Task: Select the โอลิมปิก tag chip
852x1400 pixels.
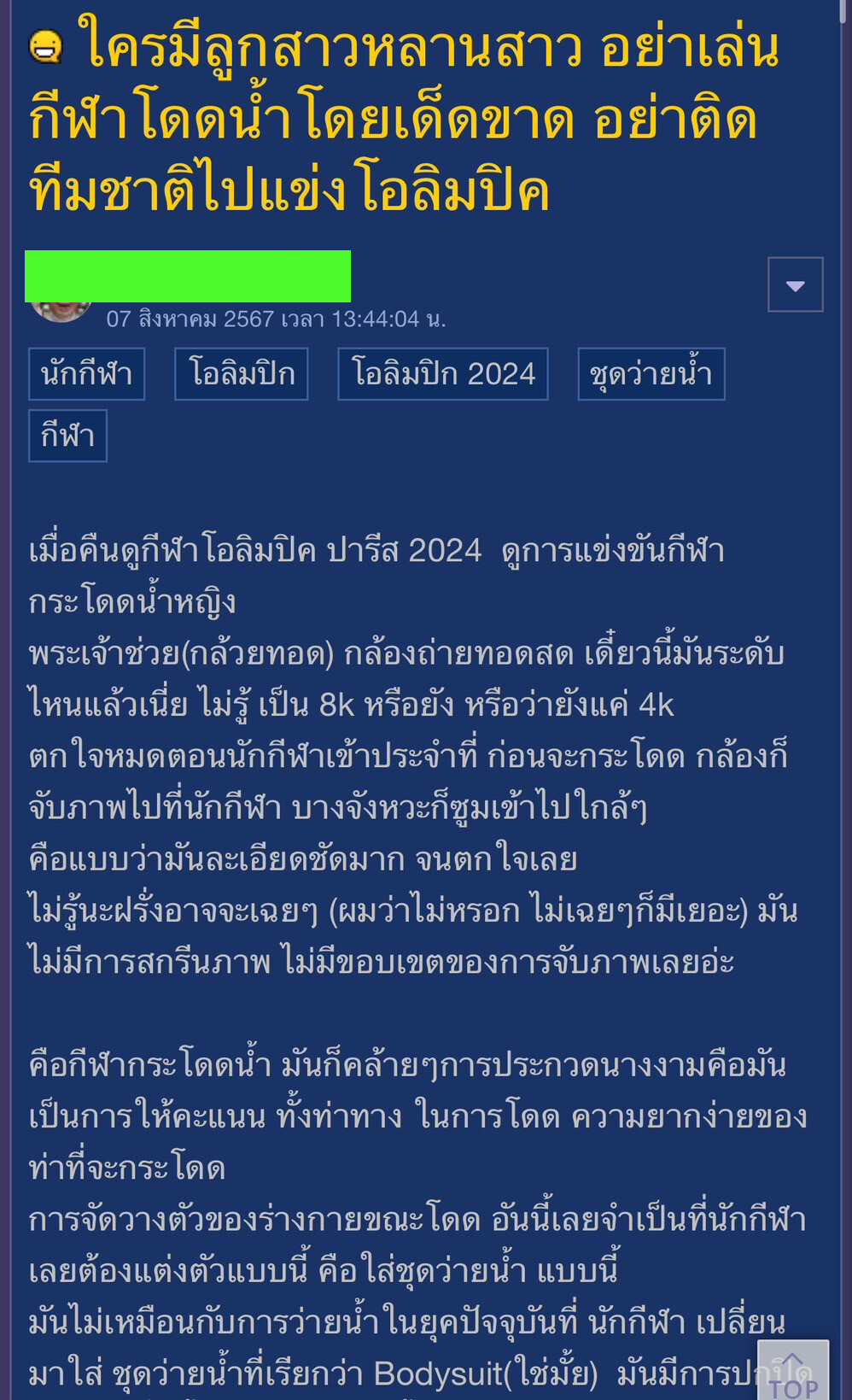Action: (242, 374)
